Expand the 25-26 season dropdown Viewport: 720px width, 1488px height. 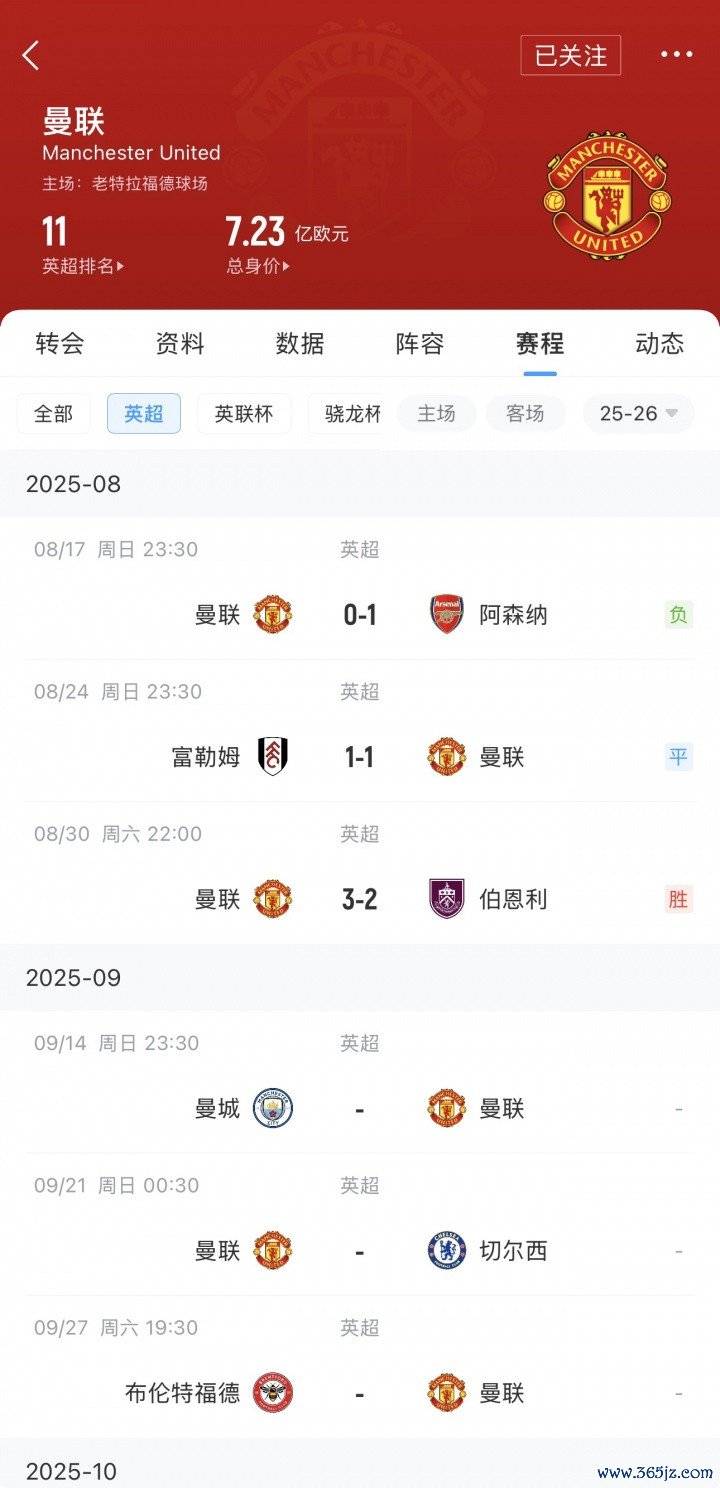click(639, 414)
